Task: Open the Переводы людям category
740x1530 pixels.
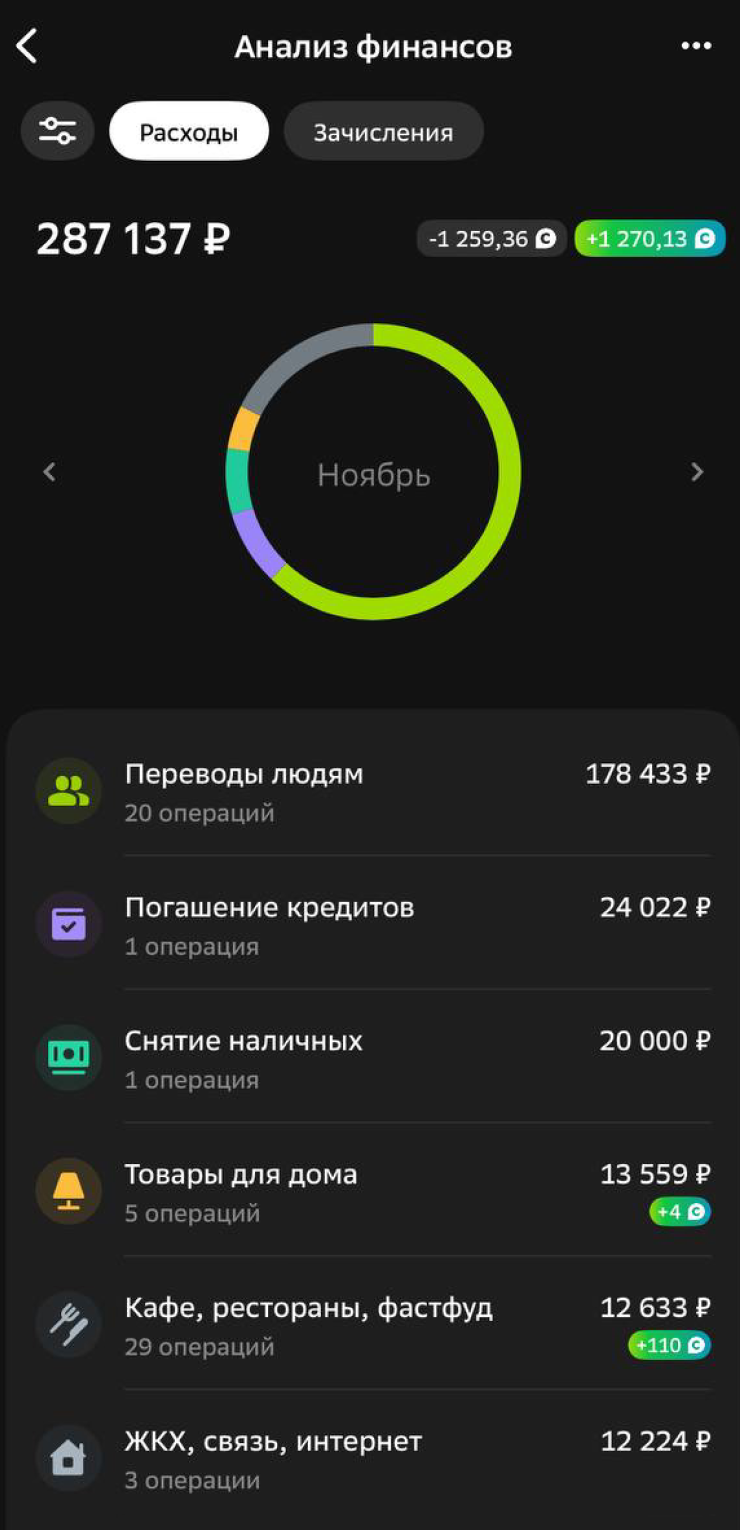Action: tap(372, 791)
